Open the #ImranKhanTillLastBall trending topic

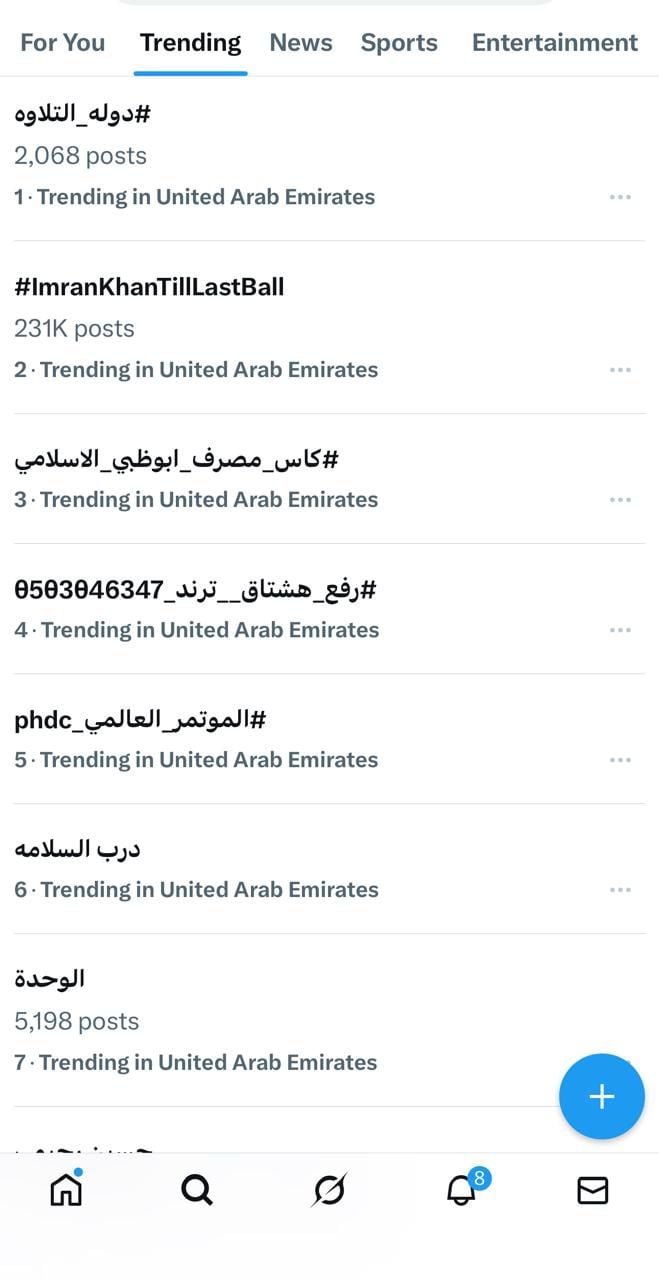coord(149,287)
